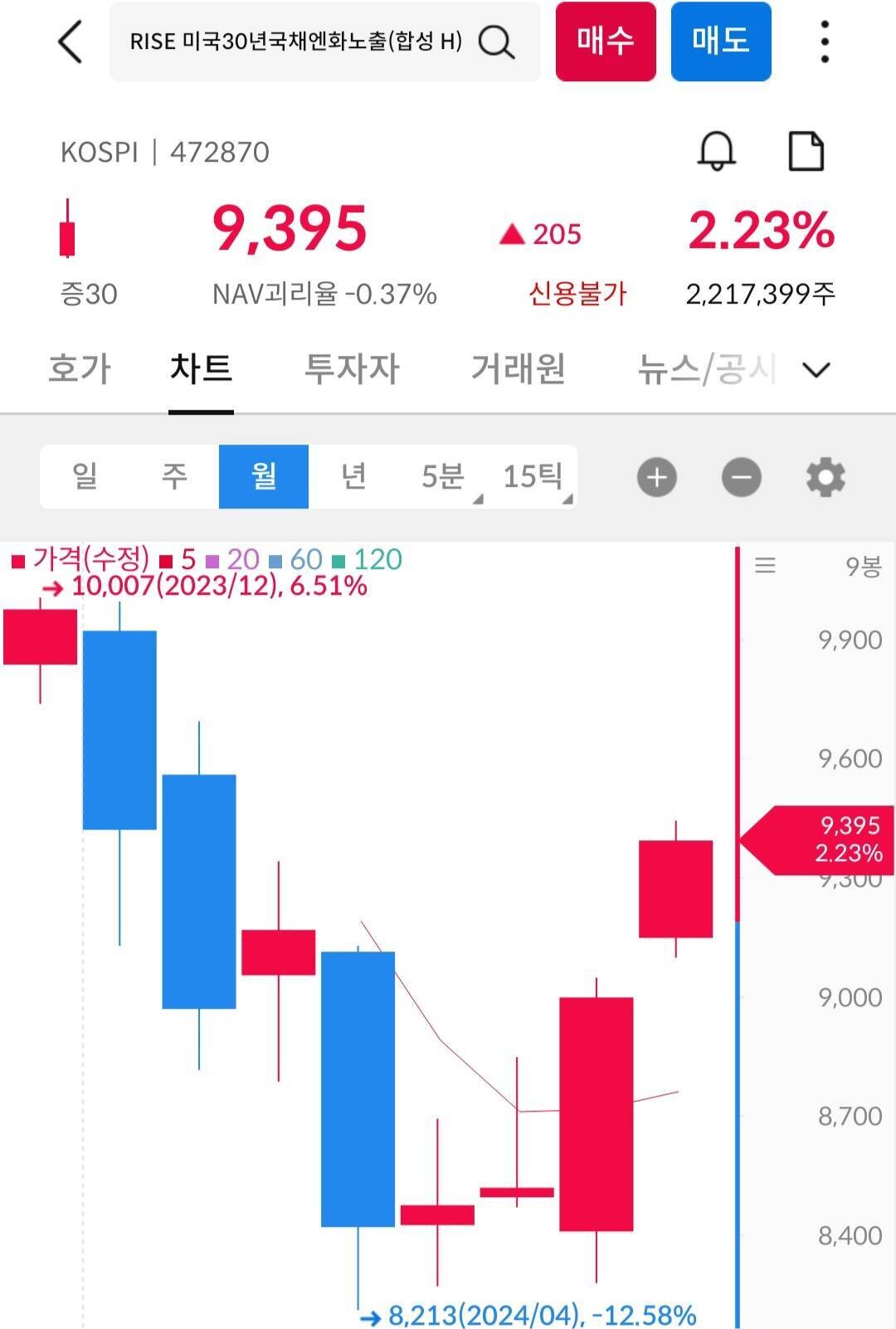
Task: Switch to the 호가 tab
Action: coord(79,369)
